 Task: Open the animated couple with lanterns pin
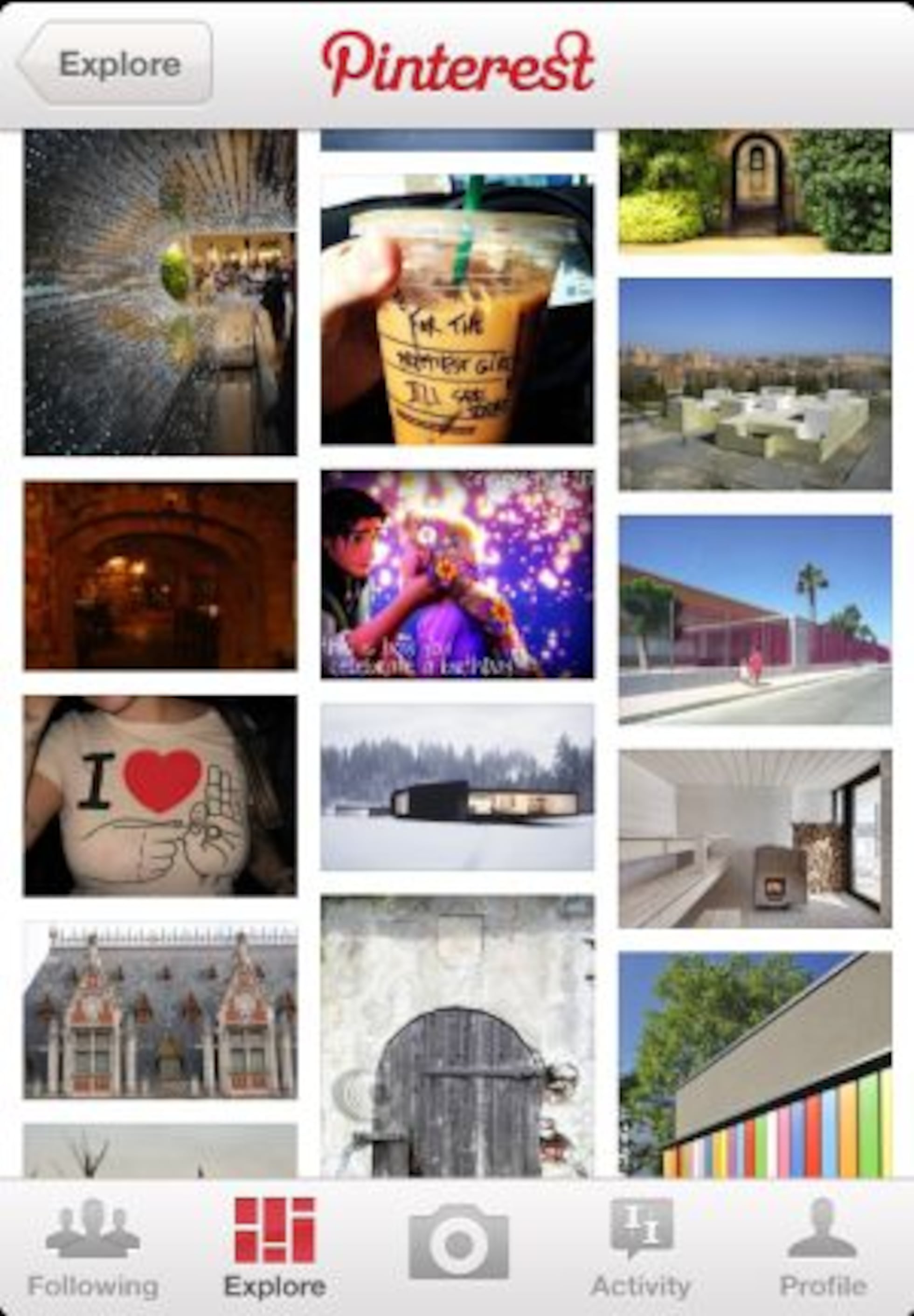tap(457, 575)
